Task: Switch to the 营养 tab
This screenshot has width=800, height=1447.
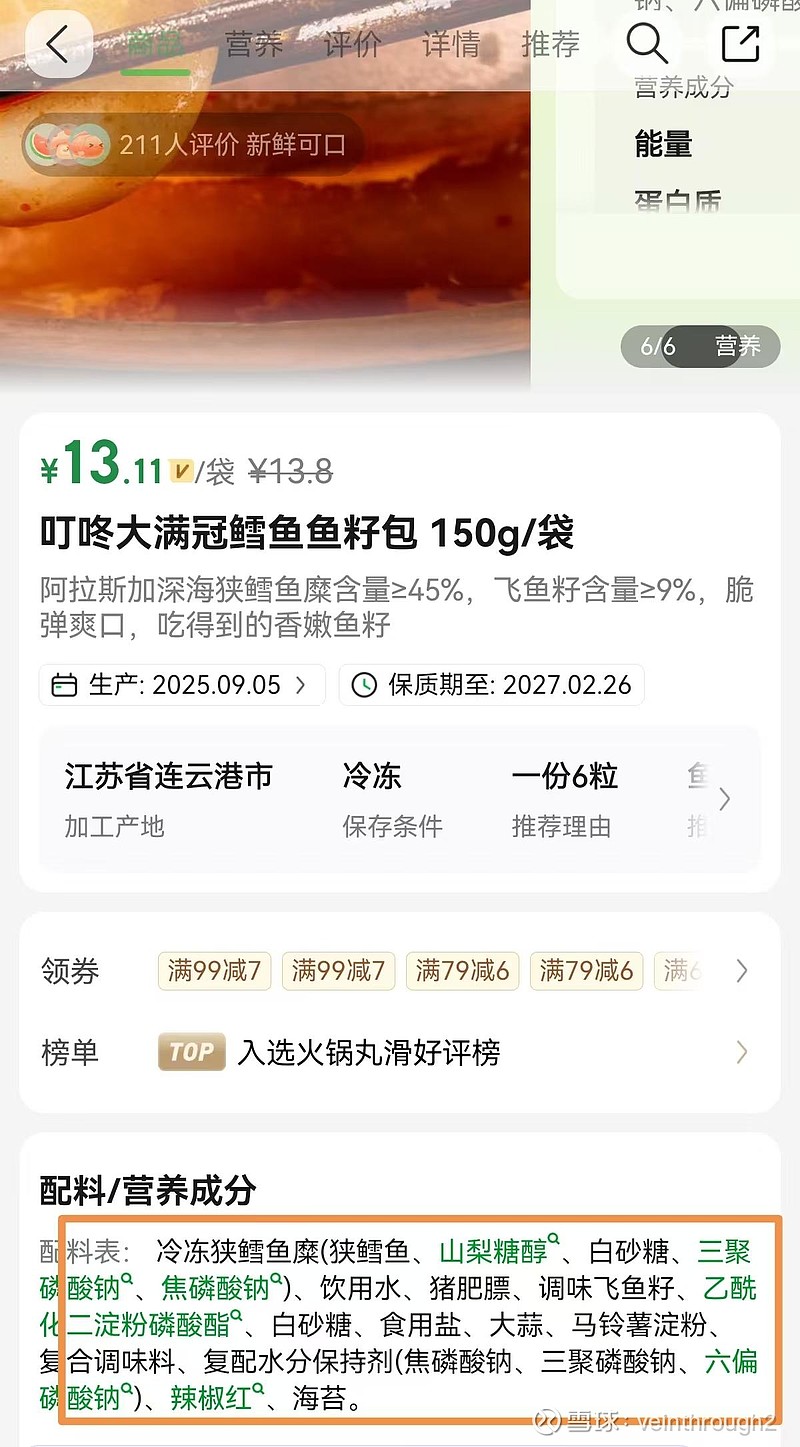Action: click(254, 44)
